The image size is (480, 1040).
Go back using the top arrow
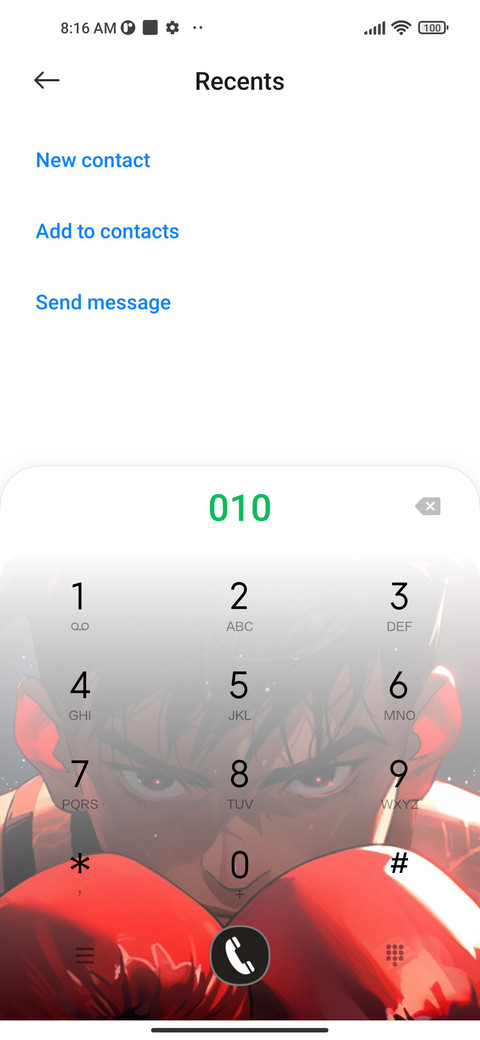click(46, 81)
